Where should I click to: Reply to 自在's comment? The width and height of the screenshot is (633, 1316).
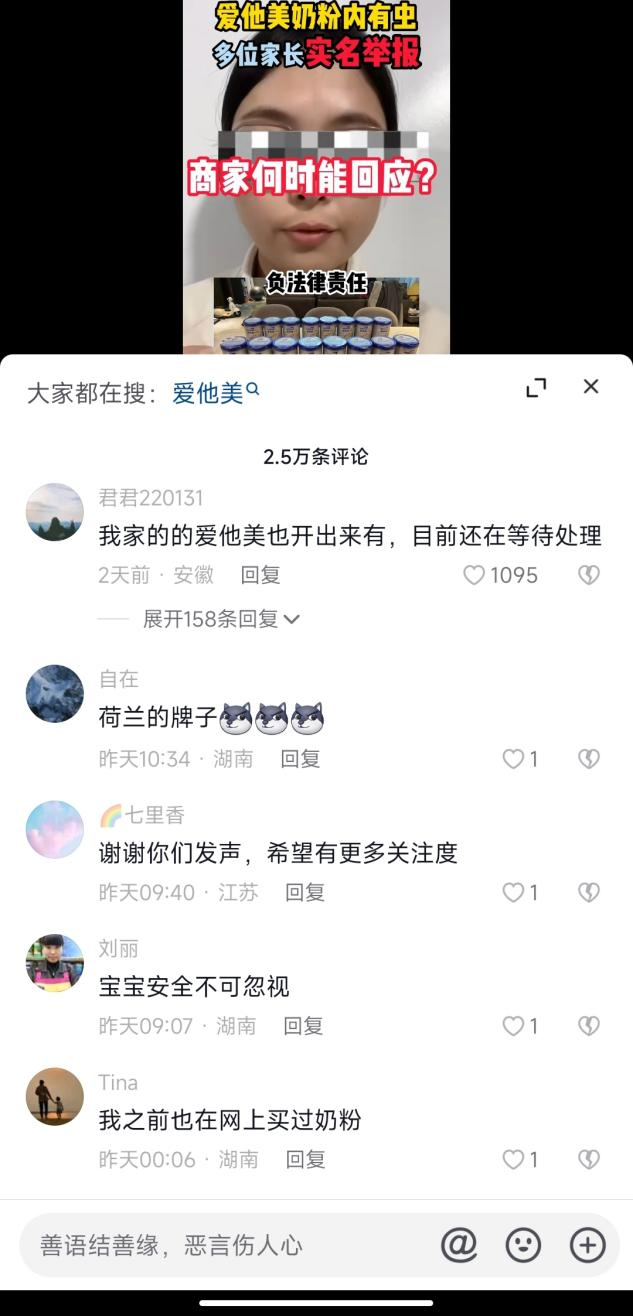coord(299,759)
